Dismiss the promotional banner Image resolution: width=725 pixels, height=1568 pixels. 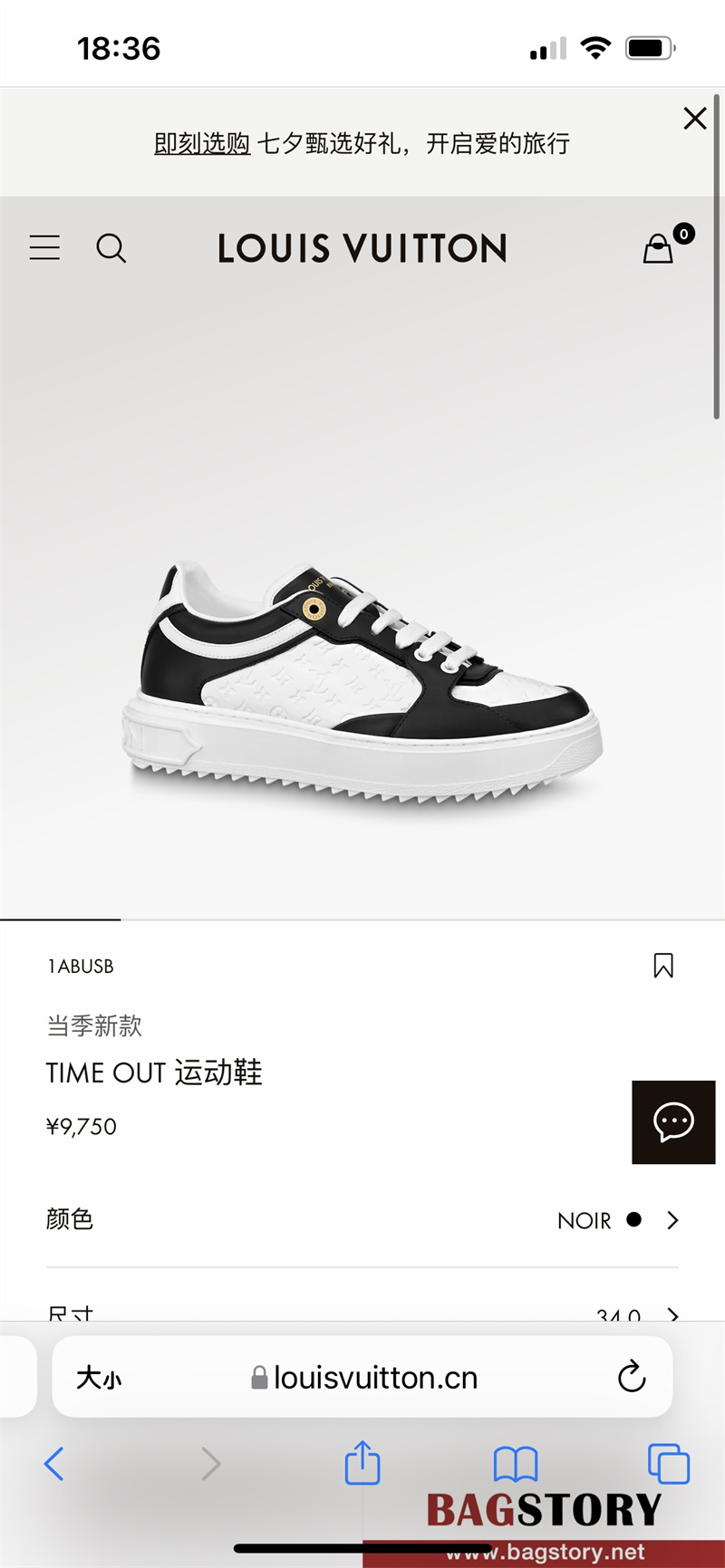click(x=694, y=119)
